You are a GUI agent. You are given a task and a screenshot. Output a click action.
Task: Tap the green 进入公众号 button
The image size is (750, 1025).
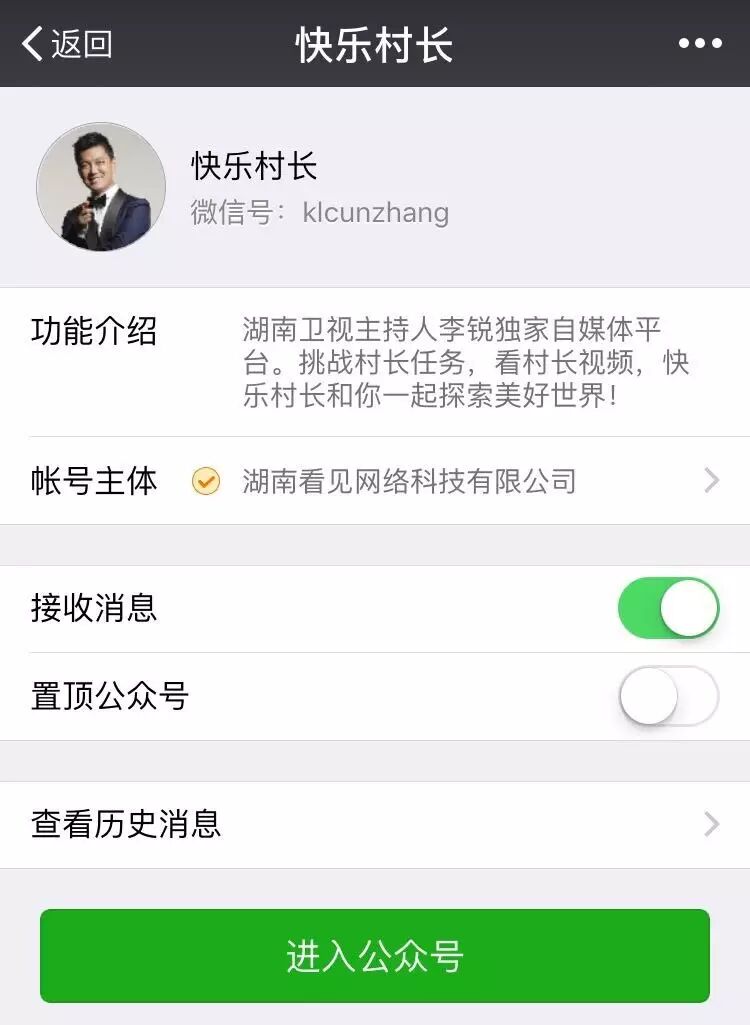(x=375, y=956)
